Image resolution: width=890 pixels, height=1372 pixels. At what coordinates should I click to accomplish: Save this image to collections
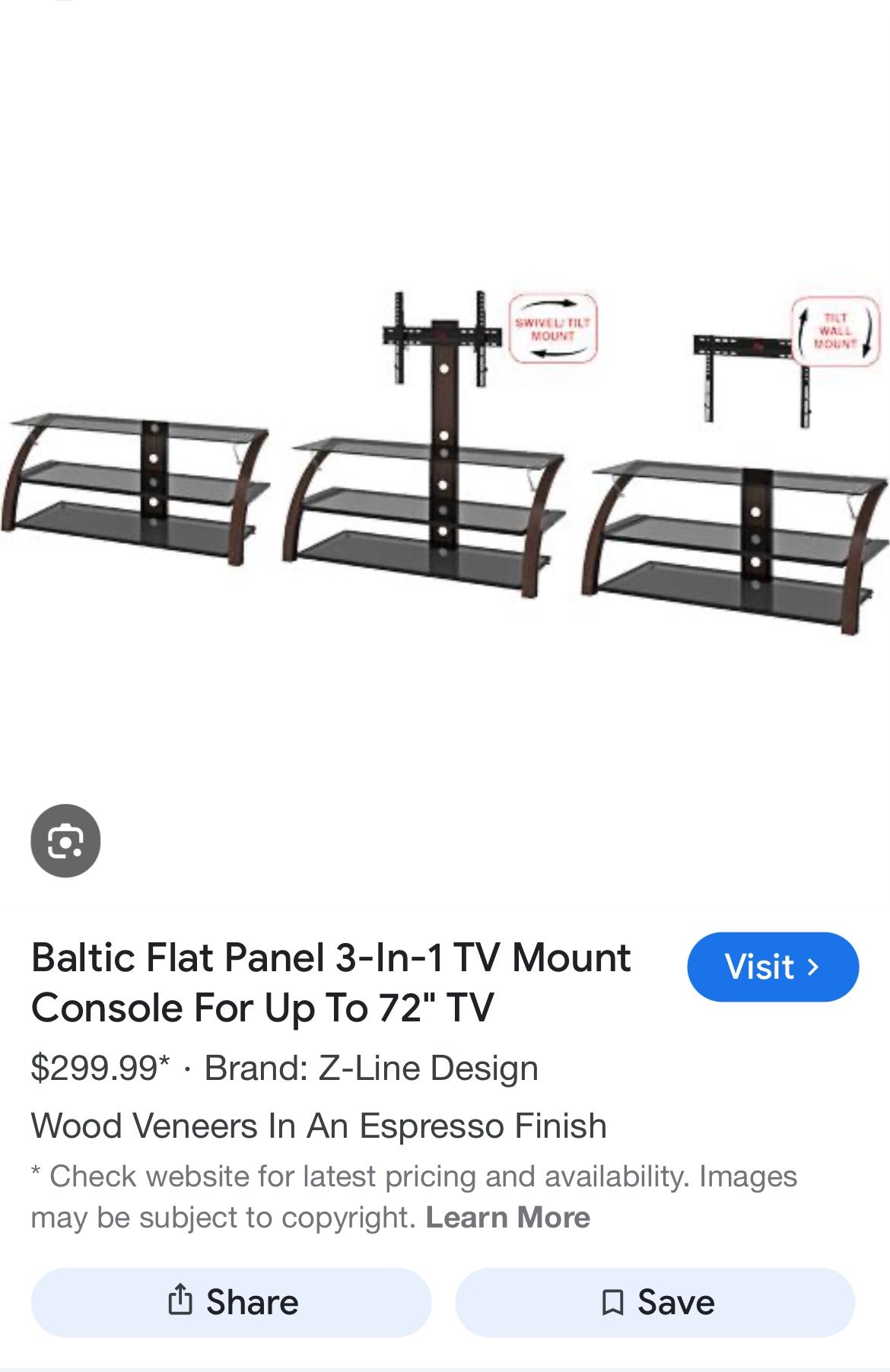click(x=655, y=1302)
